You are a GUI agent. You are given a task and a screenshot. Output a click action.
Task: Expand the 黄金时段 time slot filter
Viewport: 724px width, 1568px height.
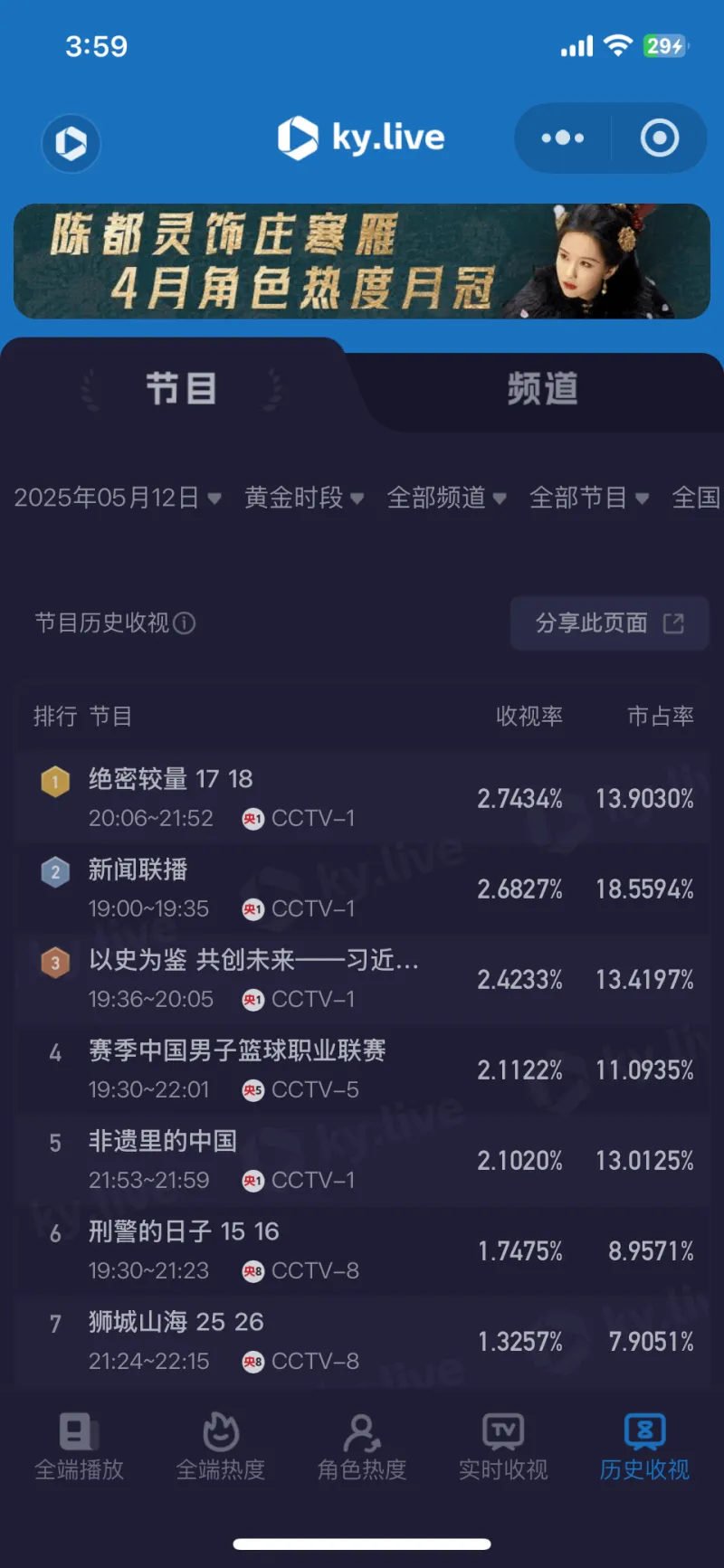coord(304,498)
